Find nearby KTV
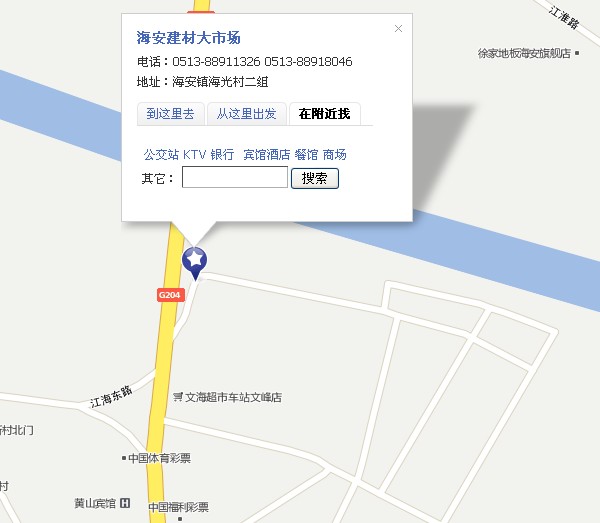600x523 pixels. [194, 155]
